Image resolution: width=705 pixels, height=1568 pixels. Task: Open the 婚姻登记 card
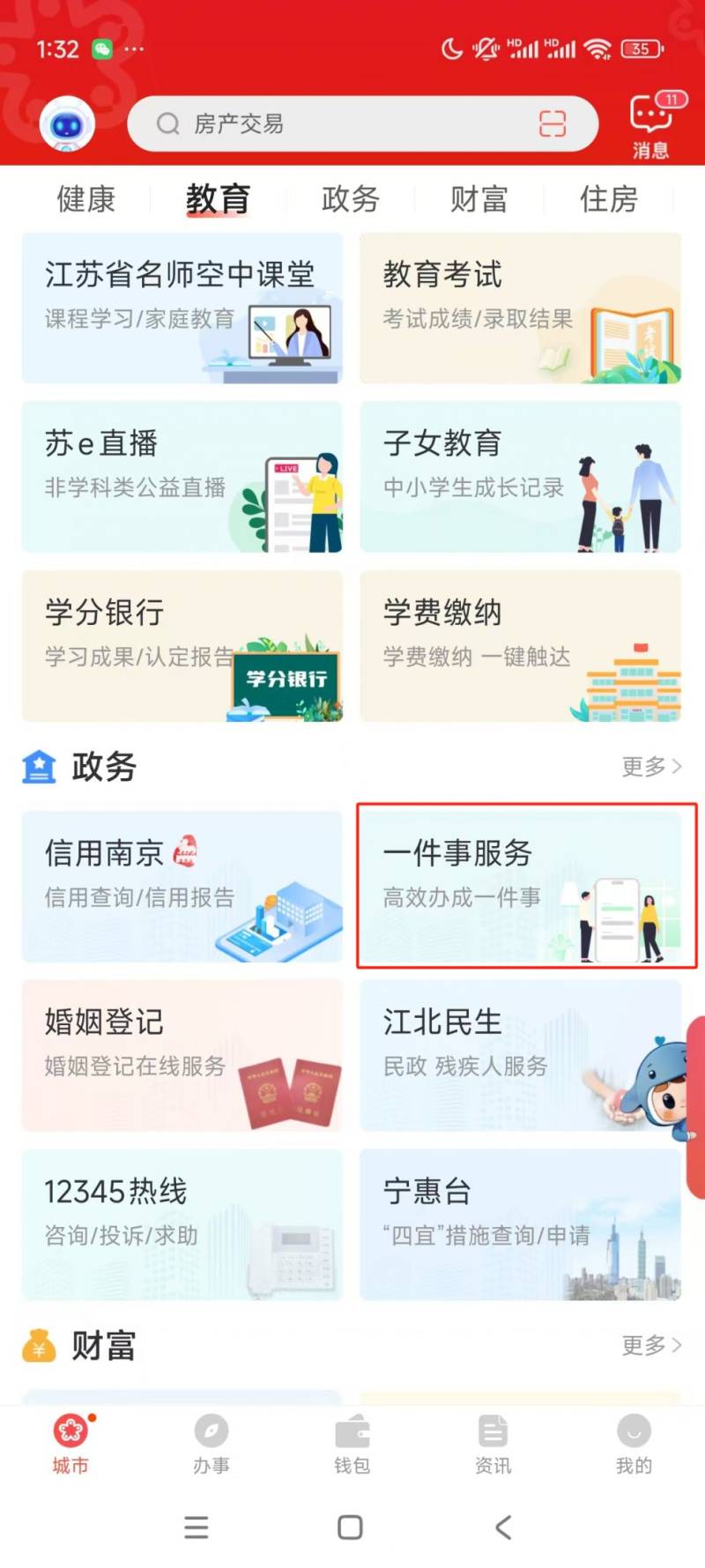182,1055
